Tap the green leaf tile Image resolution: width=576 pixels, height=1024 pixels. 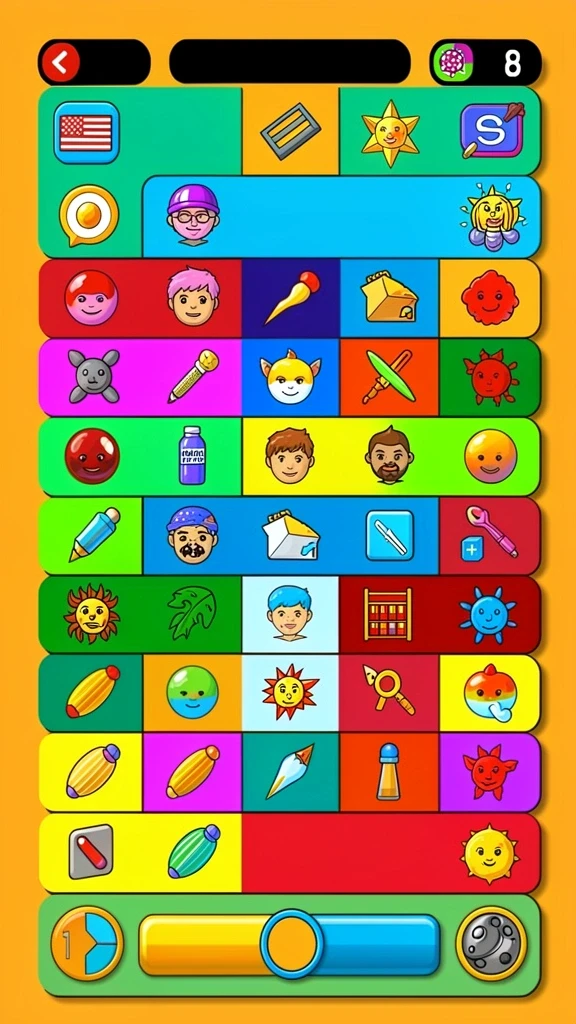click(191, 613)
